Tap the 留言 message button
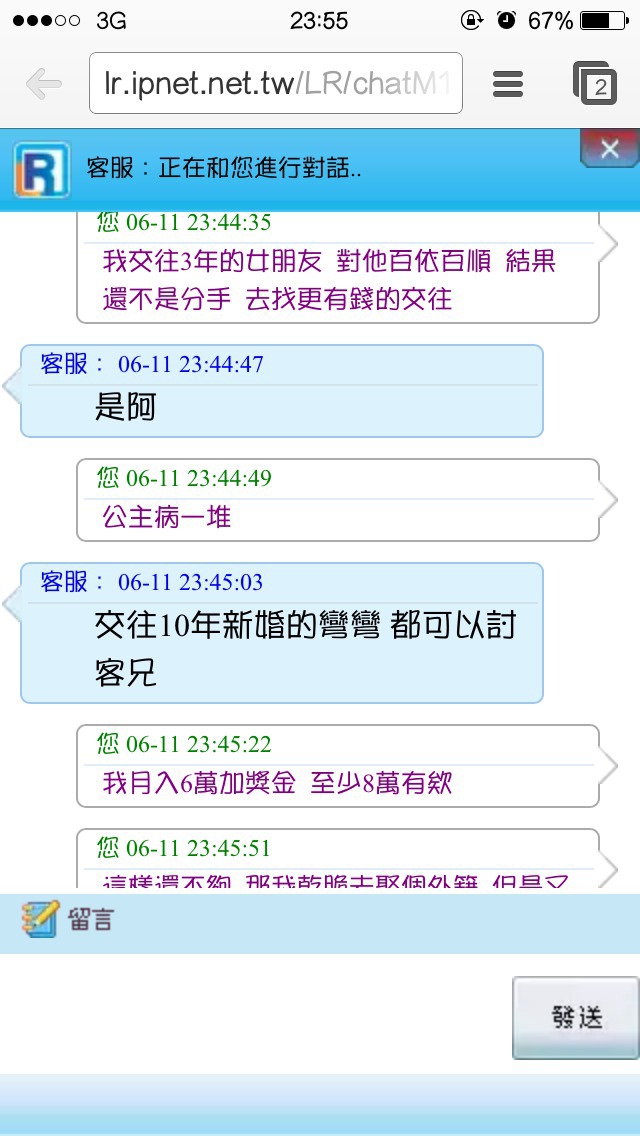Screen dimensions: 640x1136 pos(67,919)
